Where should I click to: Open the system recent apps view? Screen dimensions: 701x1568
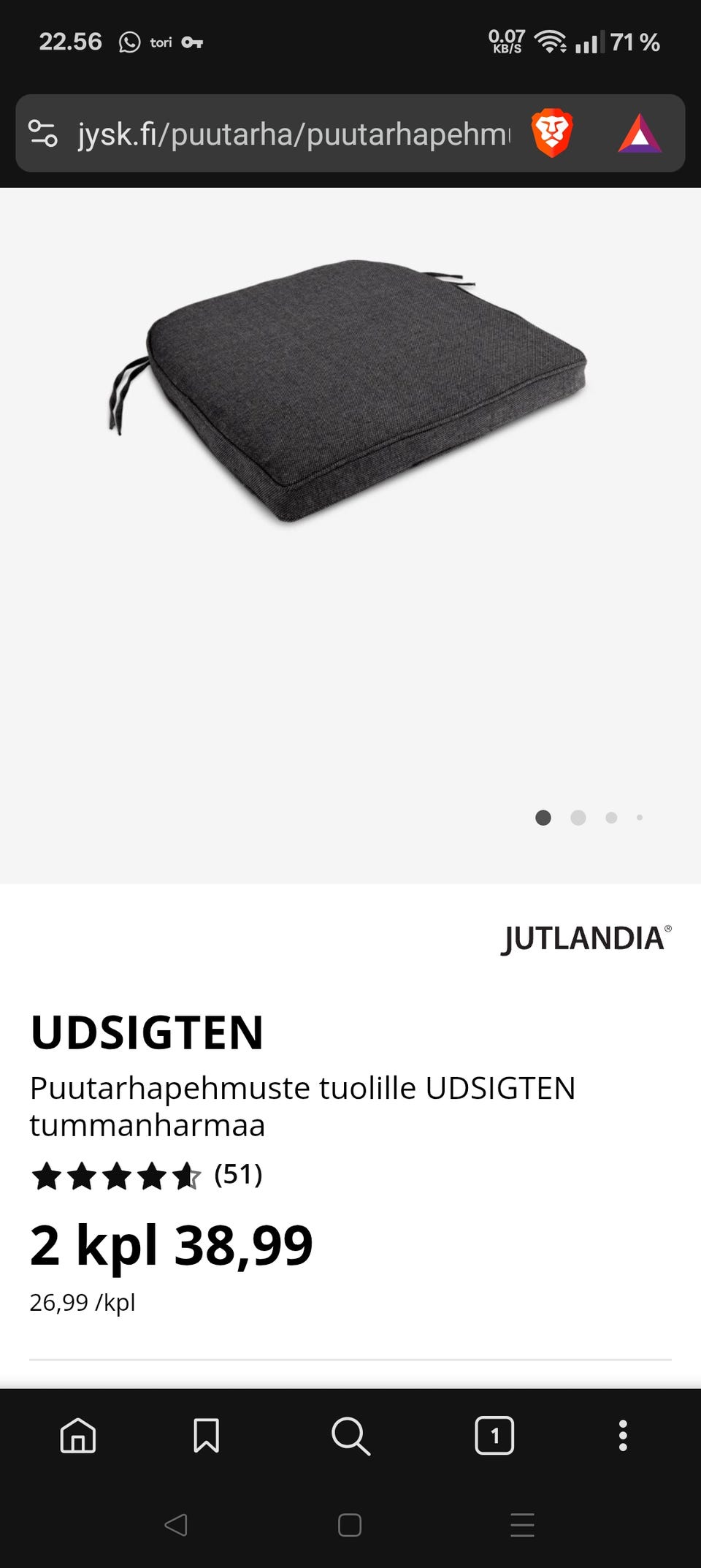tap(522, 1525)
